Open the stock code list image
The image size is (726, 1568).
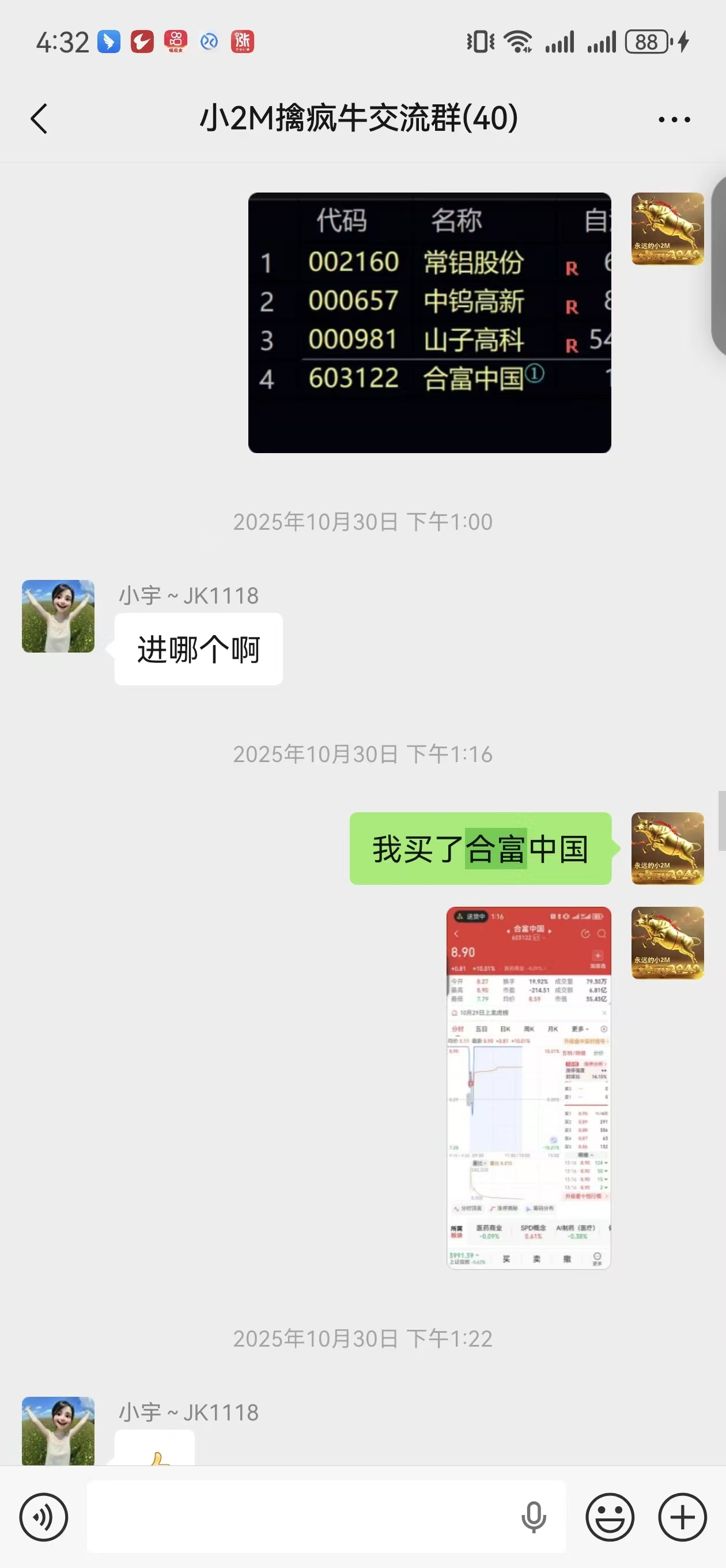pos(429,323)
